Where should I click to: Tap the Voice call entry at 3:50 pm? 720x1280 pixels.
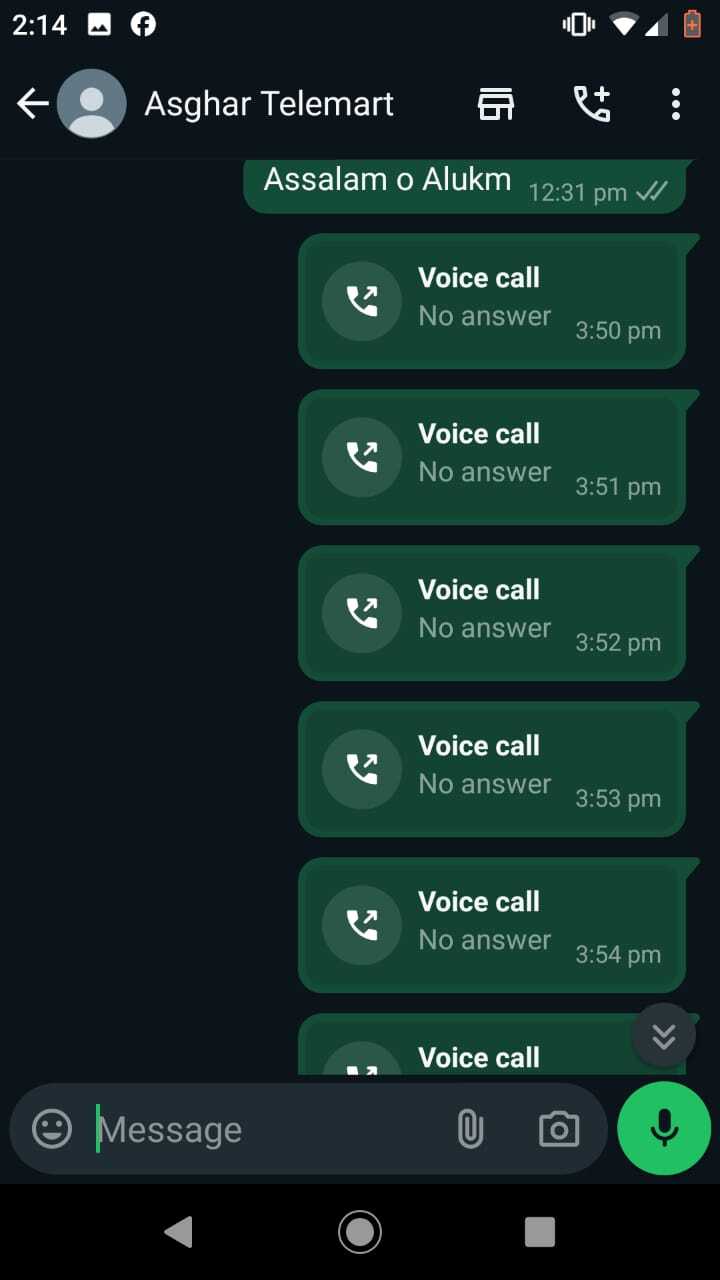click(492, 301)
